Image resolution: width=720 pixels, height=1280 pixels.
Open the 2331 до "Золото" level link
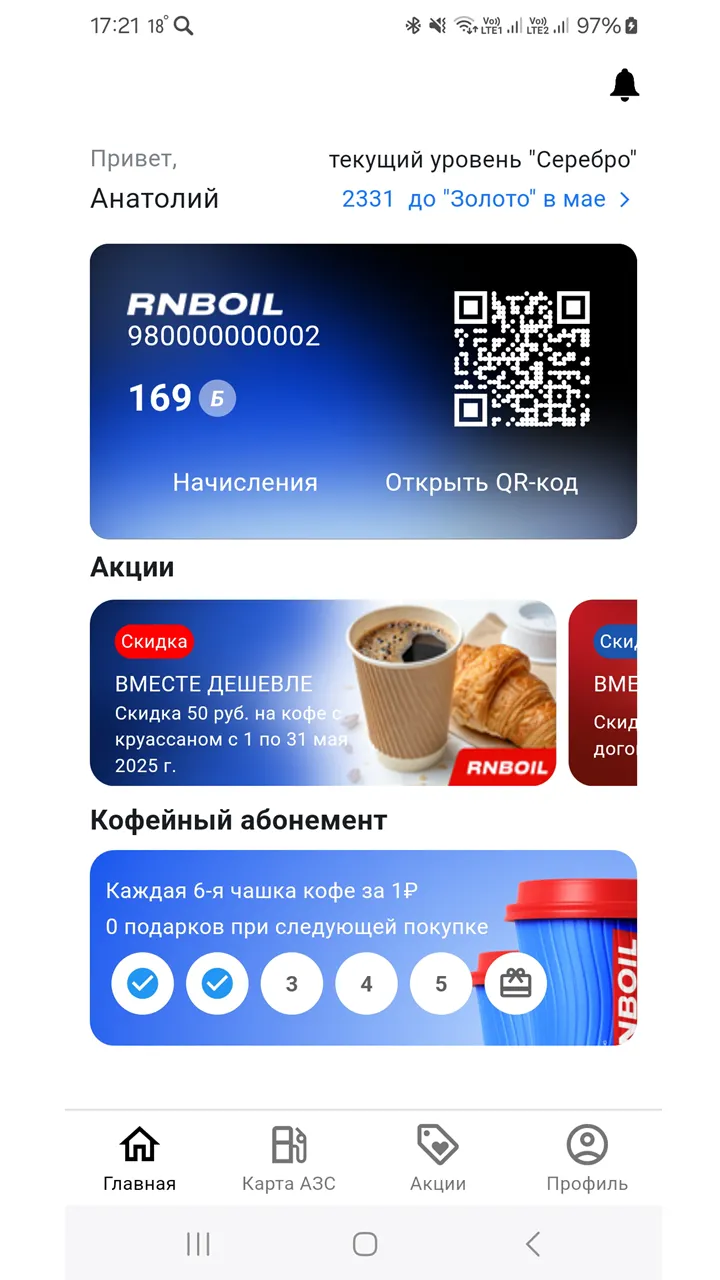(x=486, y=199)
